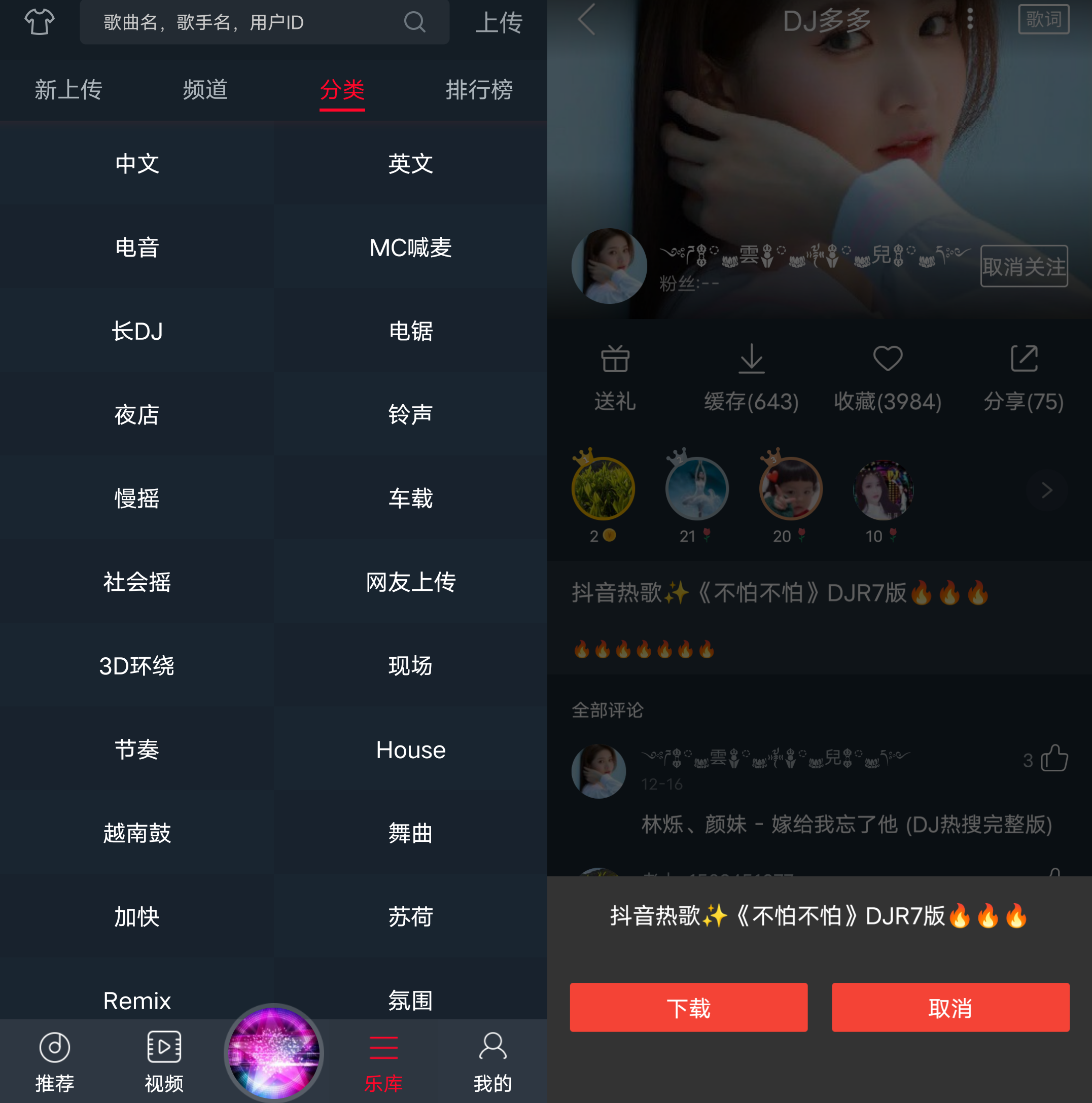
Task: Tap the song and artist search field
Action: click(251, 22)
